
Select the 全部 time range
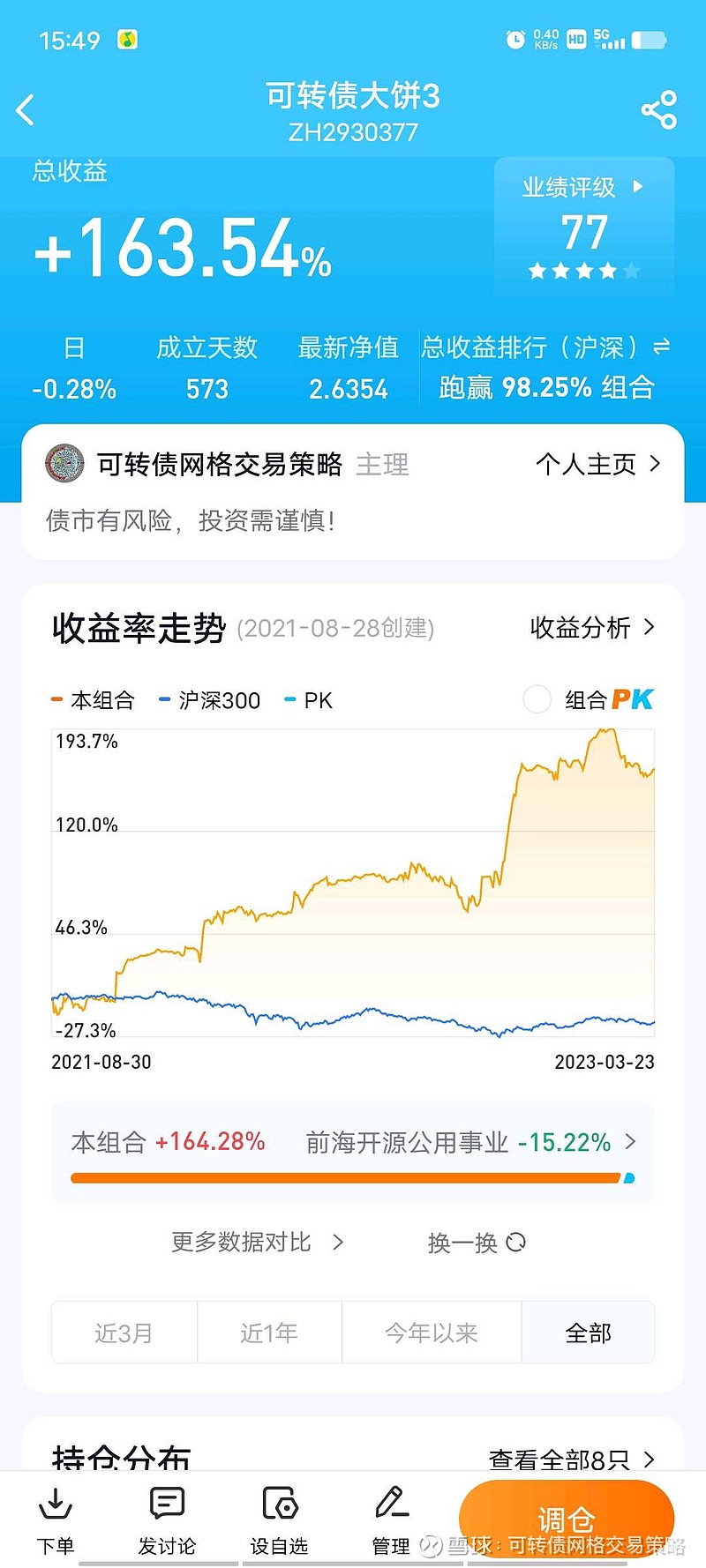[589, 1332]
